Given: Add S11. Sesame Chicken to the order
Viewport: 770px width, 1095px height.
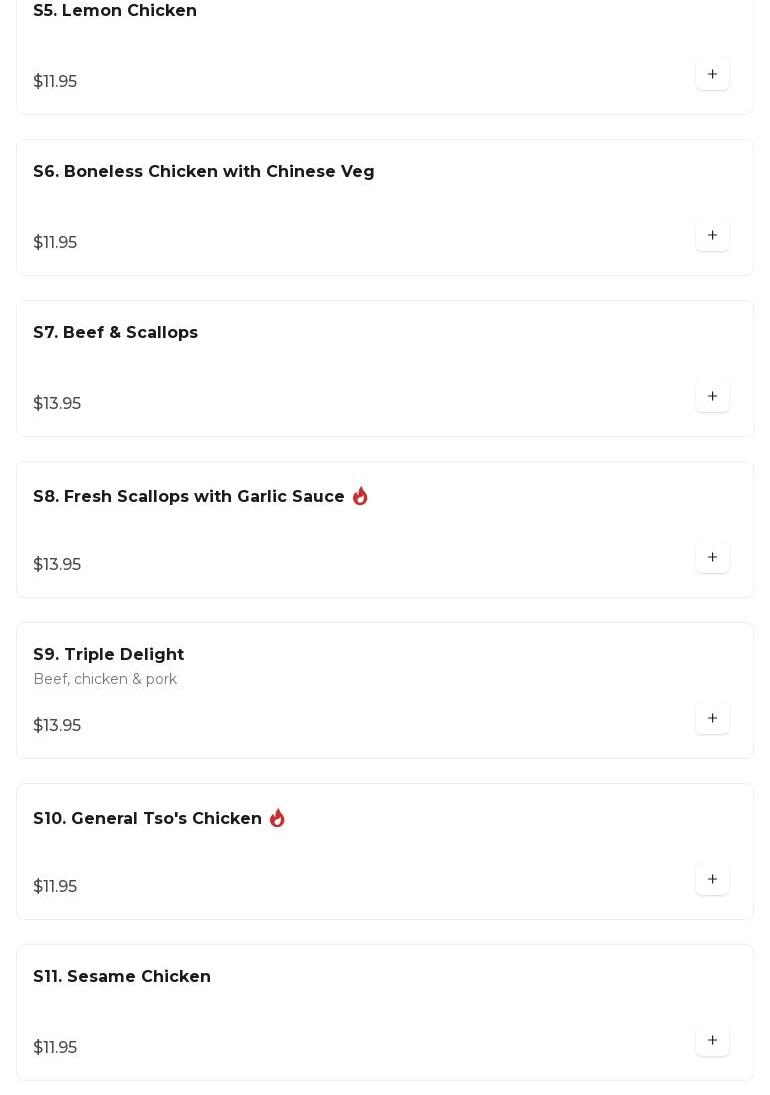Looking at the screenshot, I should [x=712, y=1040].
